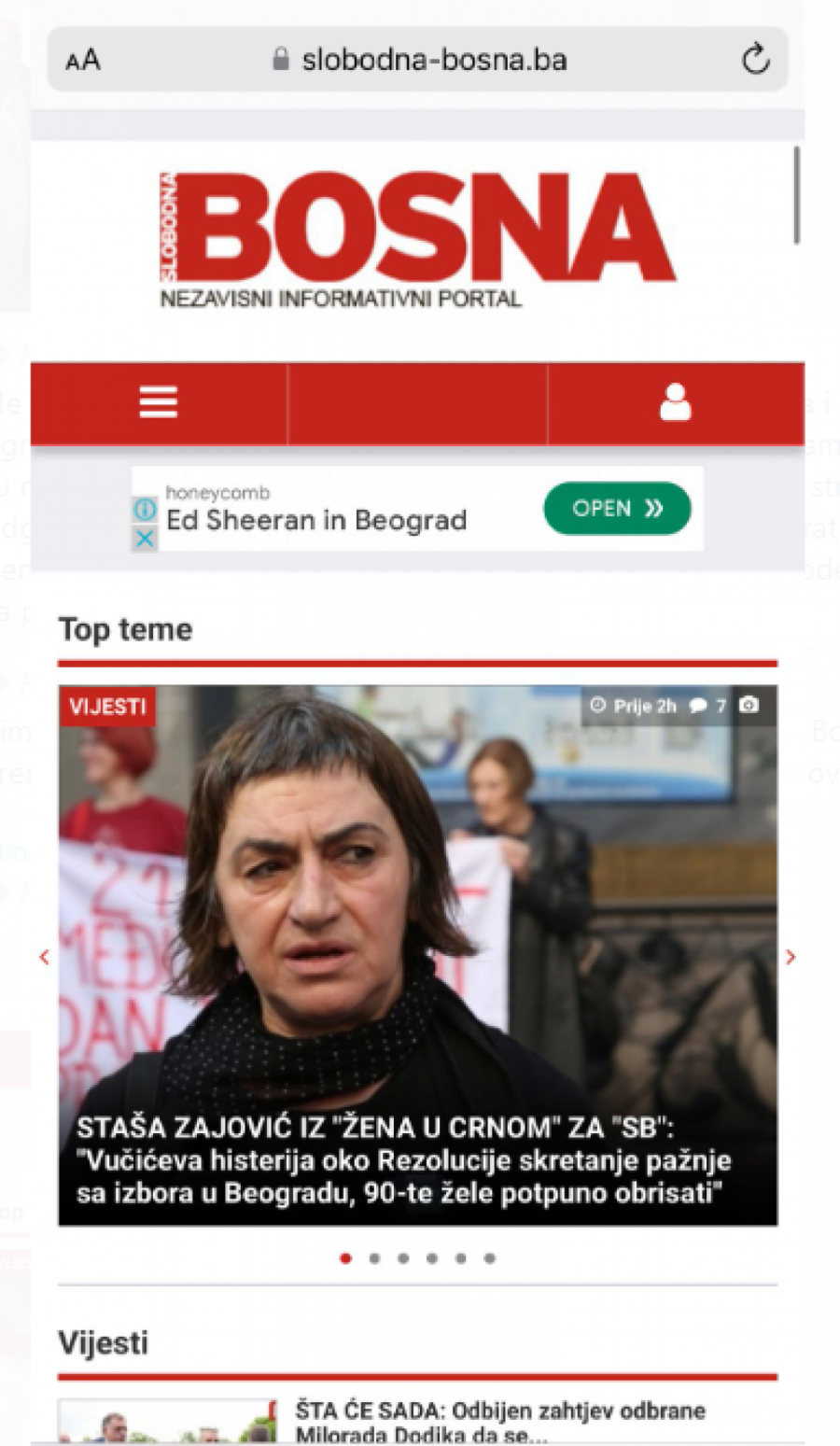Open the AA text size options

[x=83, y=59]
